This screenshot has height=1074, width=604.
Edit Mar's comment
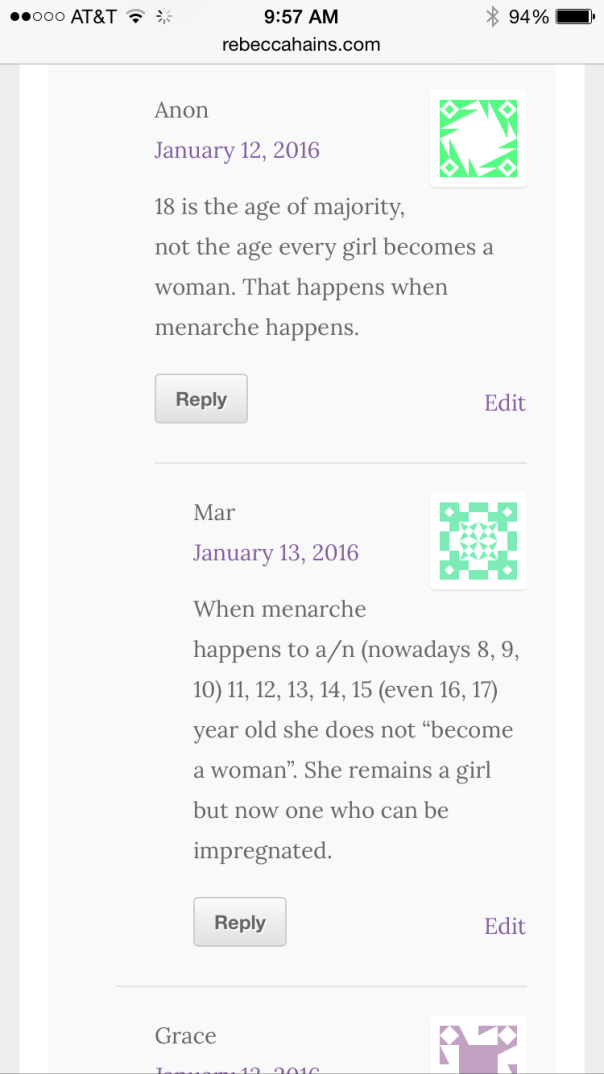point(505,926)
